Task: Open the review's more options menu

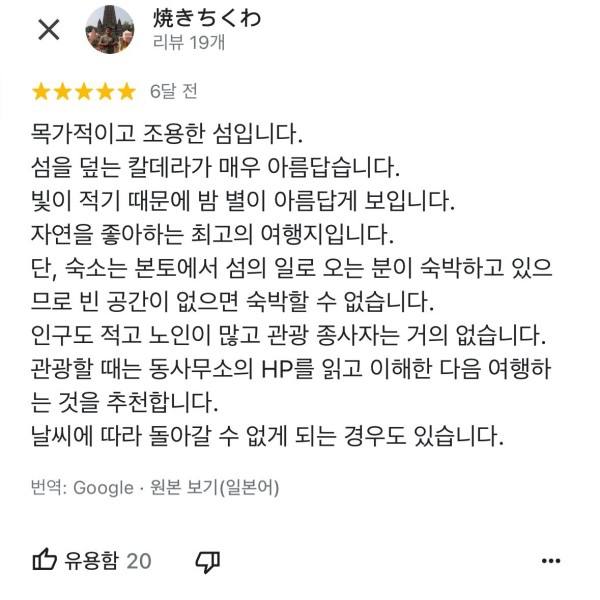Action: (553, 560)
